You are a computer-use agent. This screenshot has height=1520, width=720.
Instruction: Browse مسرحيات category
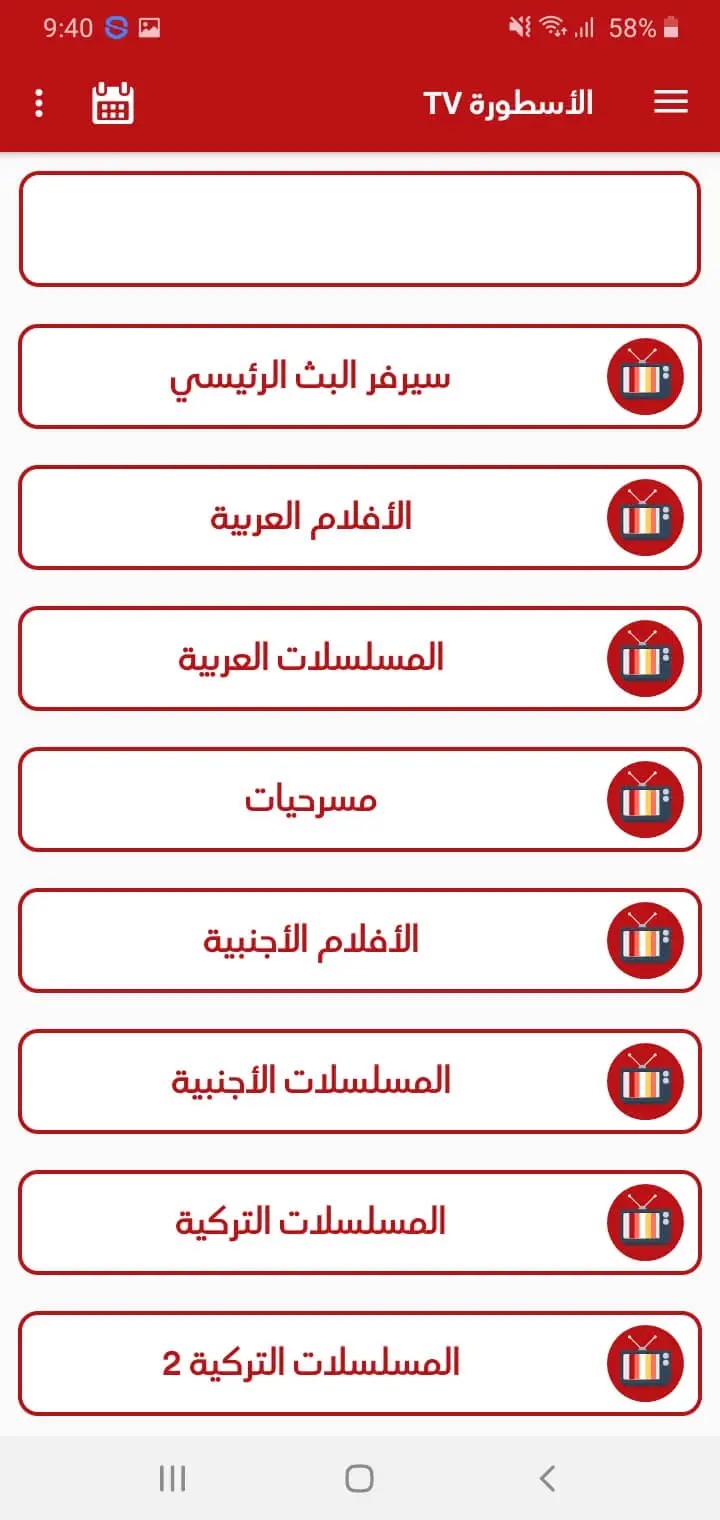pos(360,799)
